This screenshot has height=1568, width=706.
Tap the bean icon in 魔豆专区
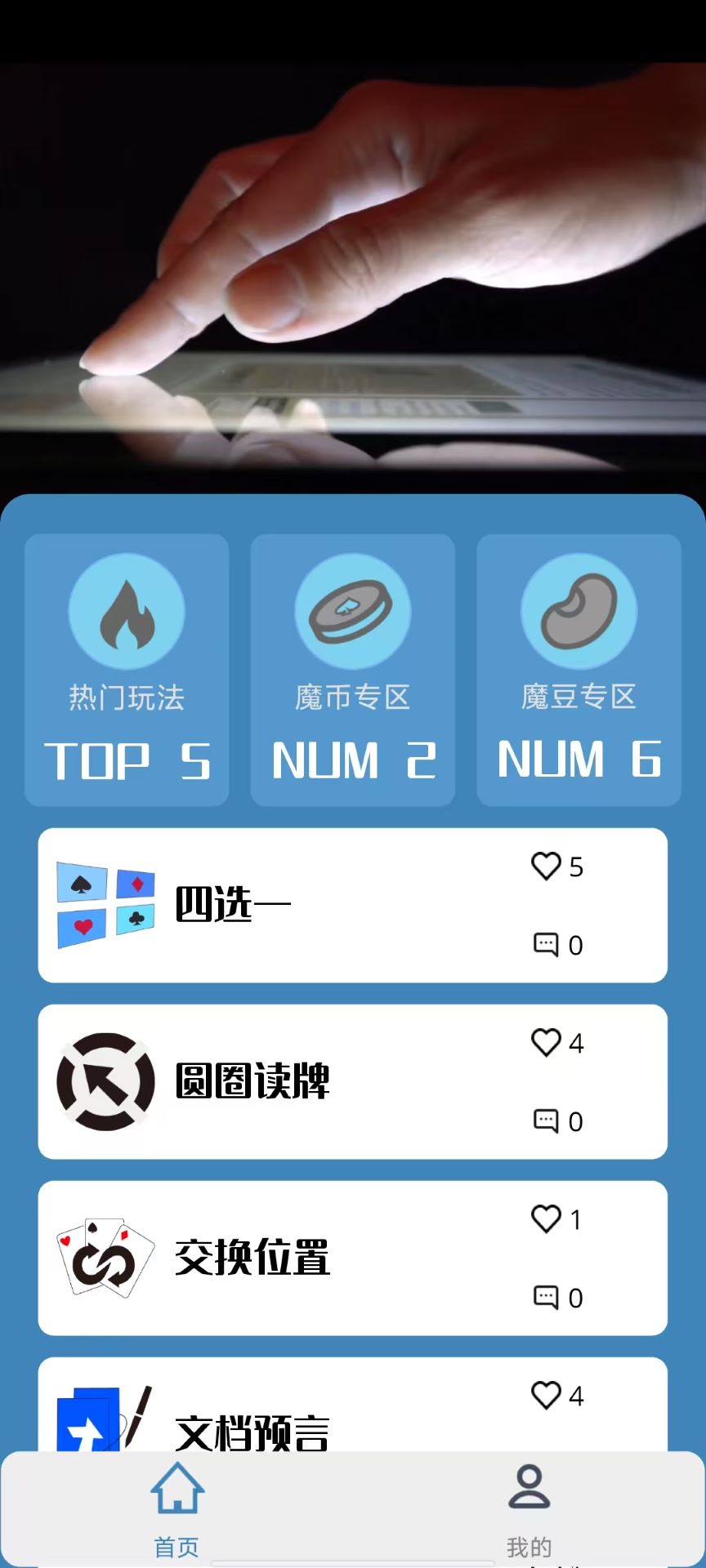click(578, 611)
